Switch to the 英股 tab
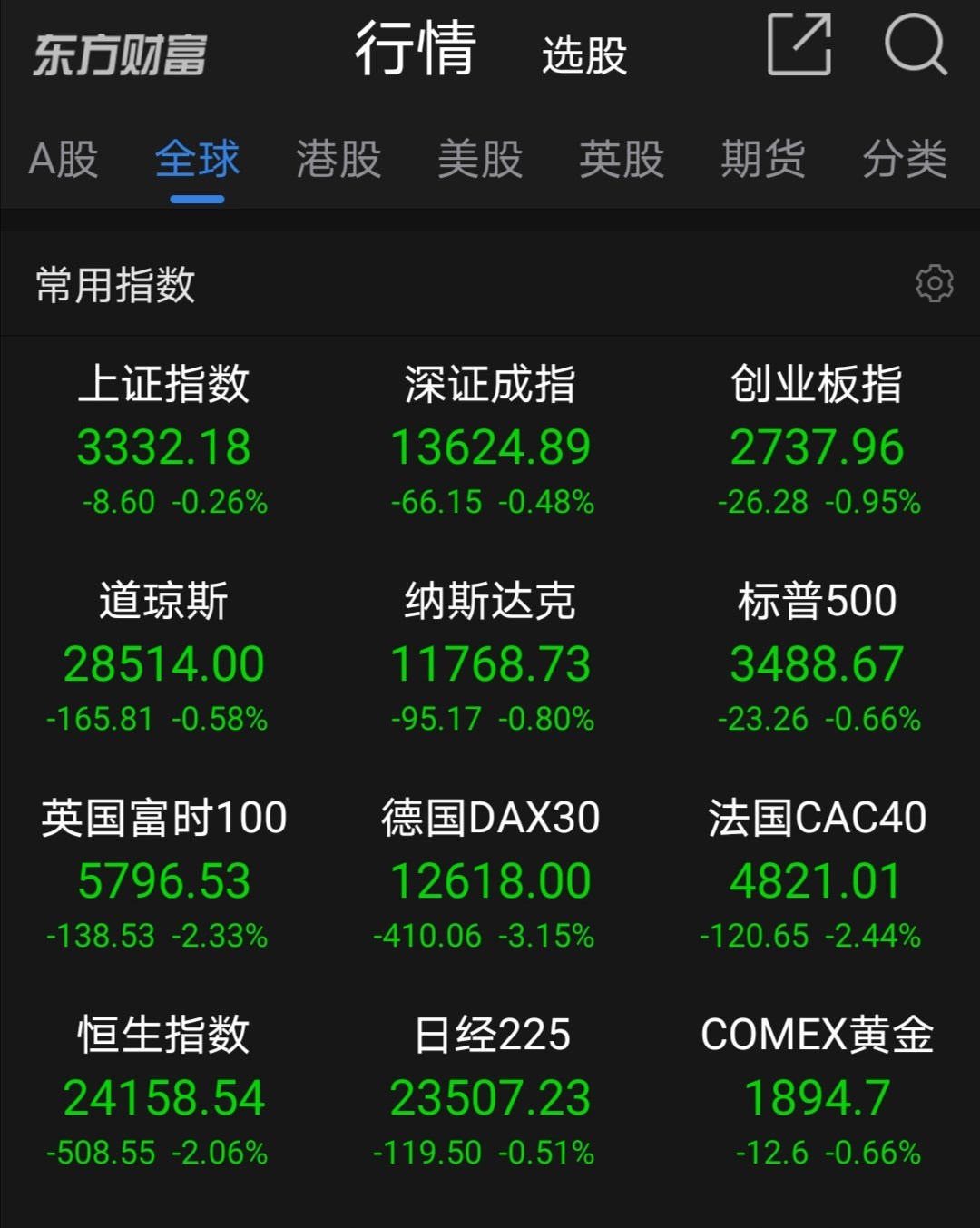 [x=620, y=159]
